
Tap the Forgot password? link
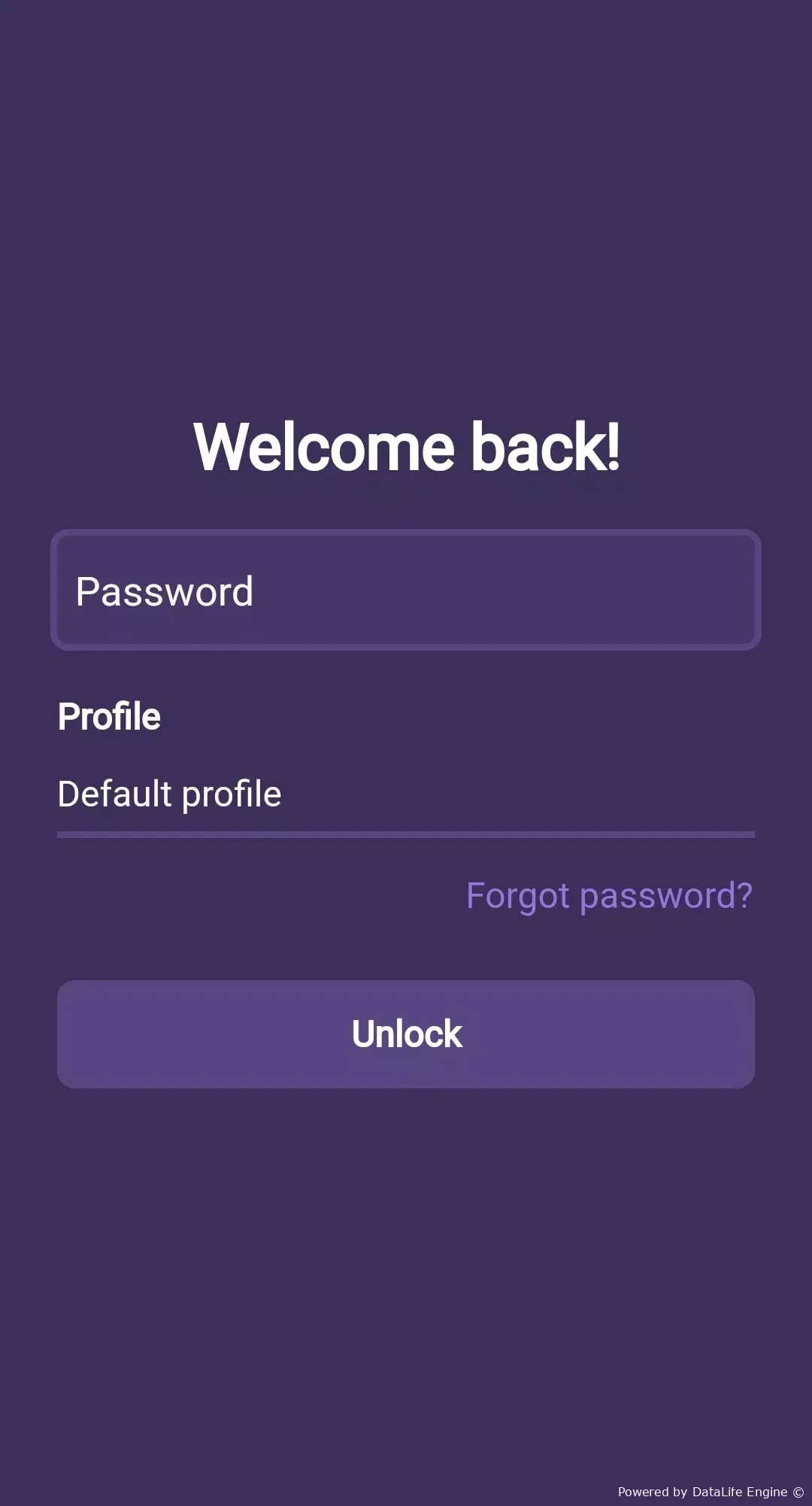pos(609,895)
